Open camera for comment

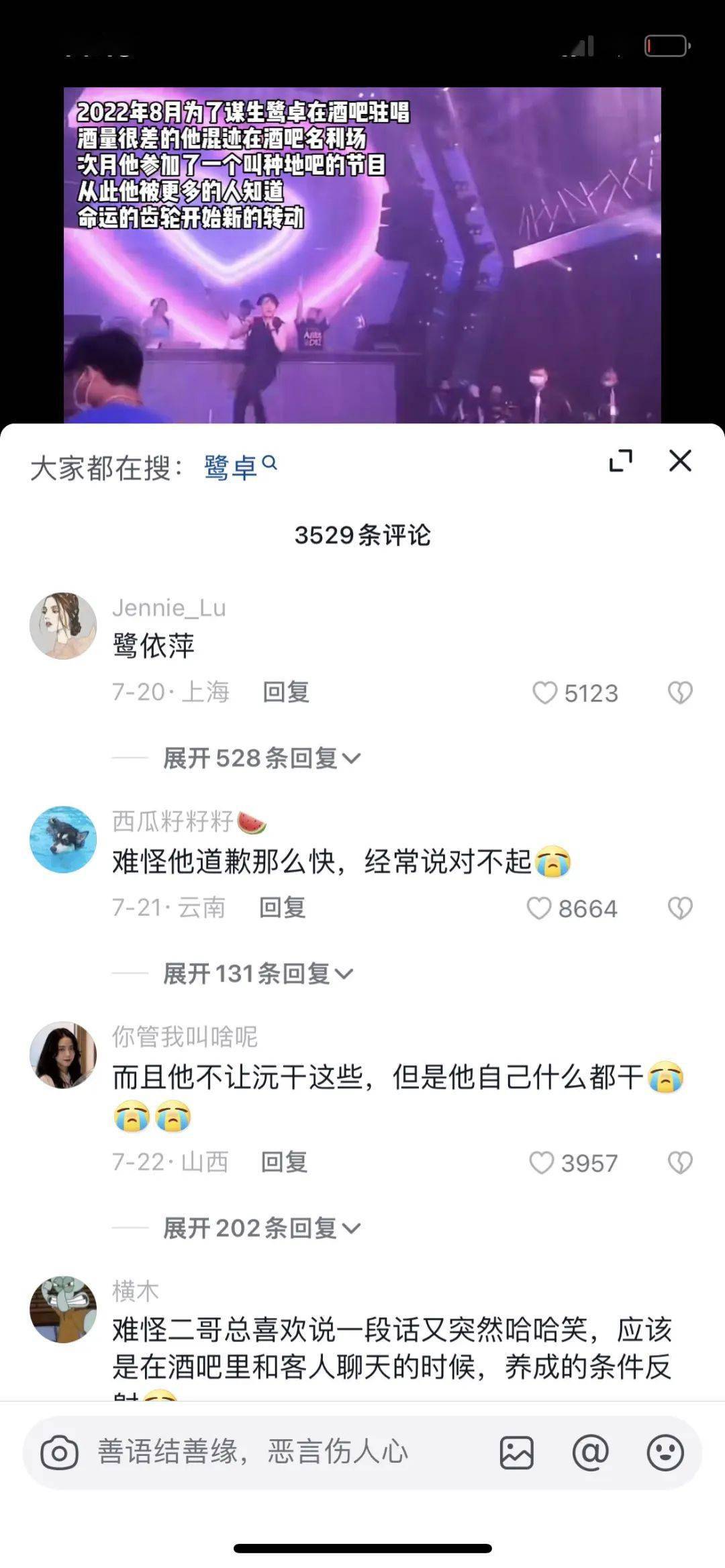coord(59,1453)
